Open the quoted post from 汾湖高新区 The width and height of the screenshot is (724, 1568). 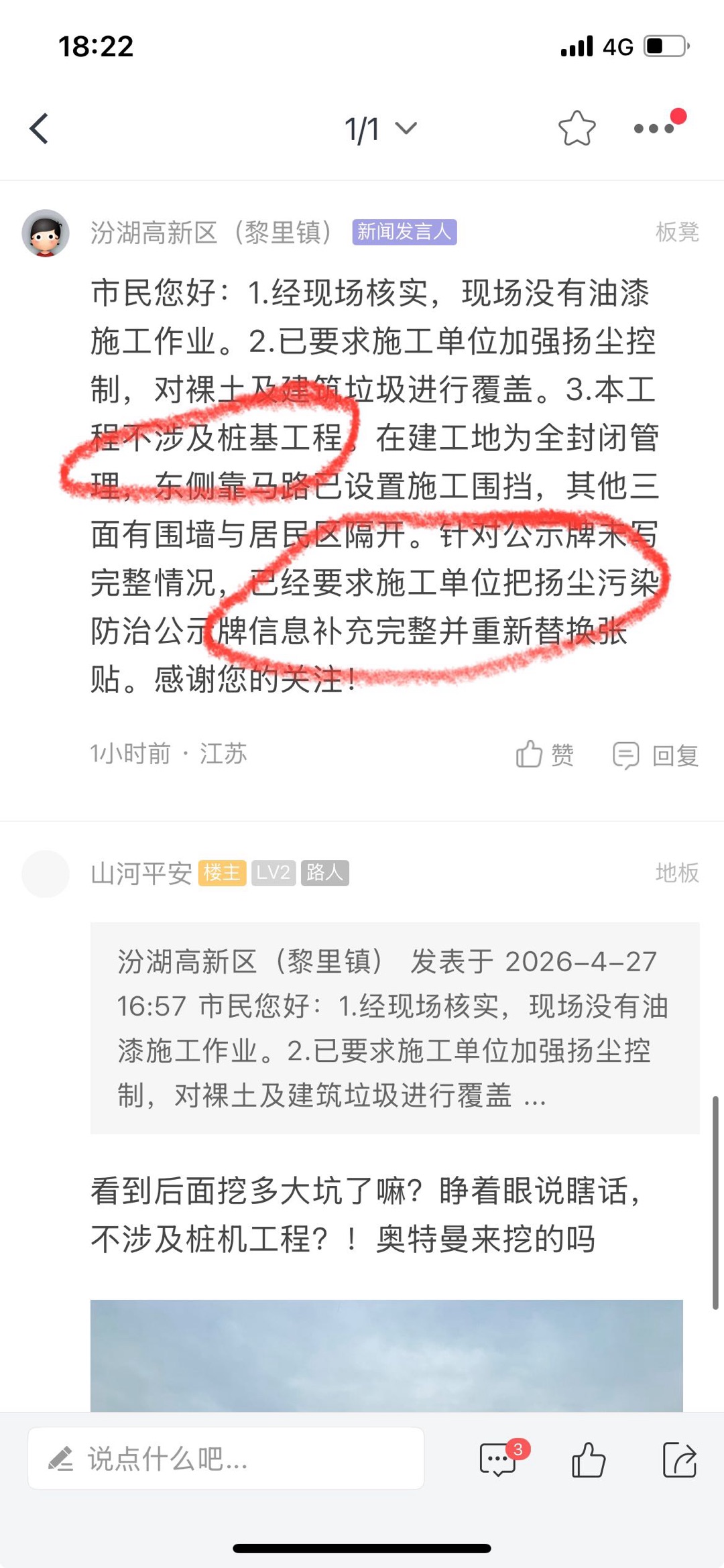coord(394,1028)
